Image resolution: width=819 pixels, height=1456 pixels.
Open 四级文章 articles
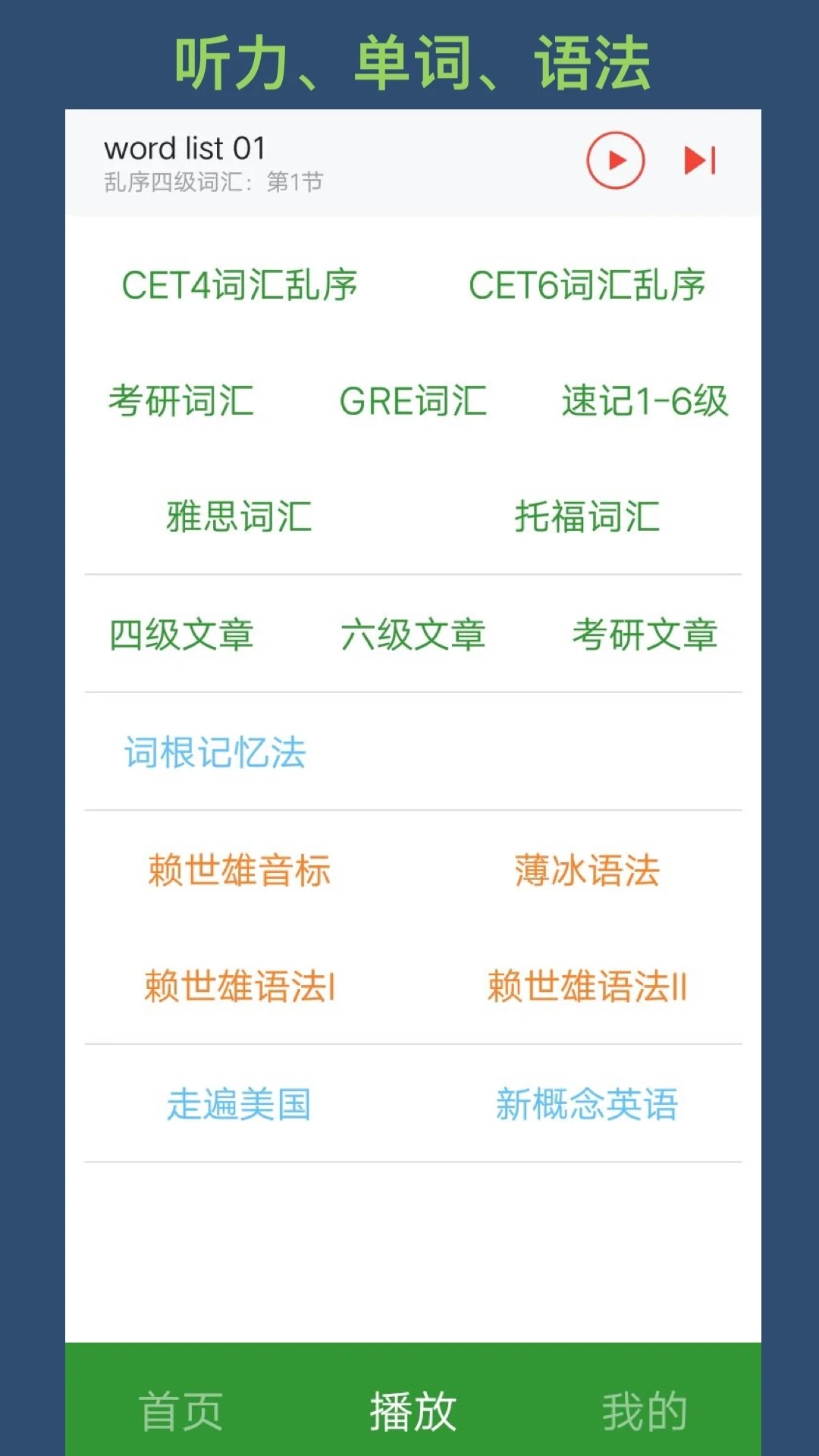tap(180, 637)
